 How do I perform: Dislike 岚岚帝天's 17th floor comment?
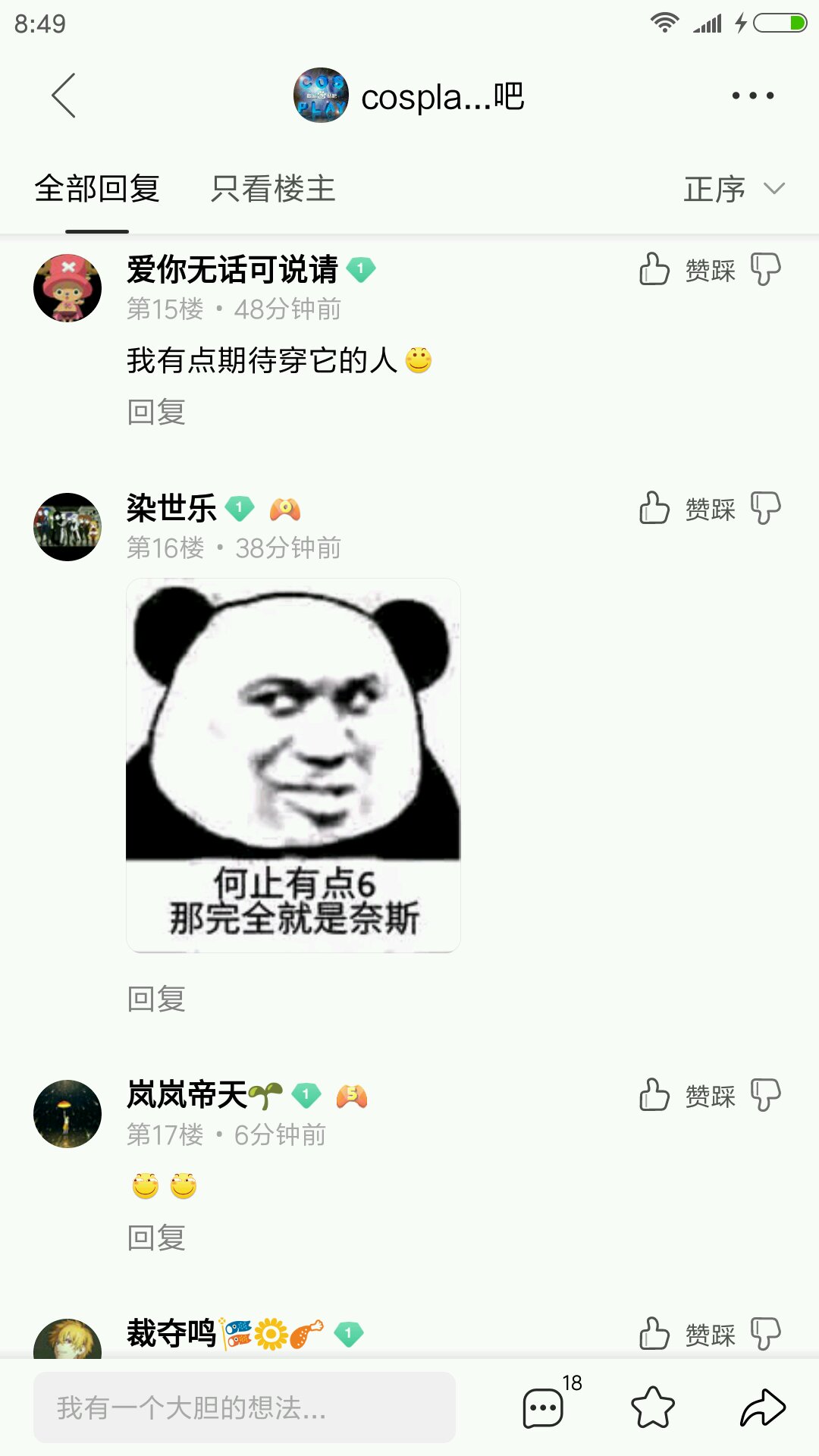(x=765, y=1095)
